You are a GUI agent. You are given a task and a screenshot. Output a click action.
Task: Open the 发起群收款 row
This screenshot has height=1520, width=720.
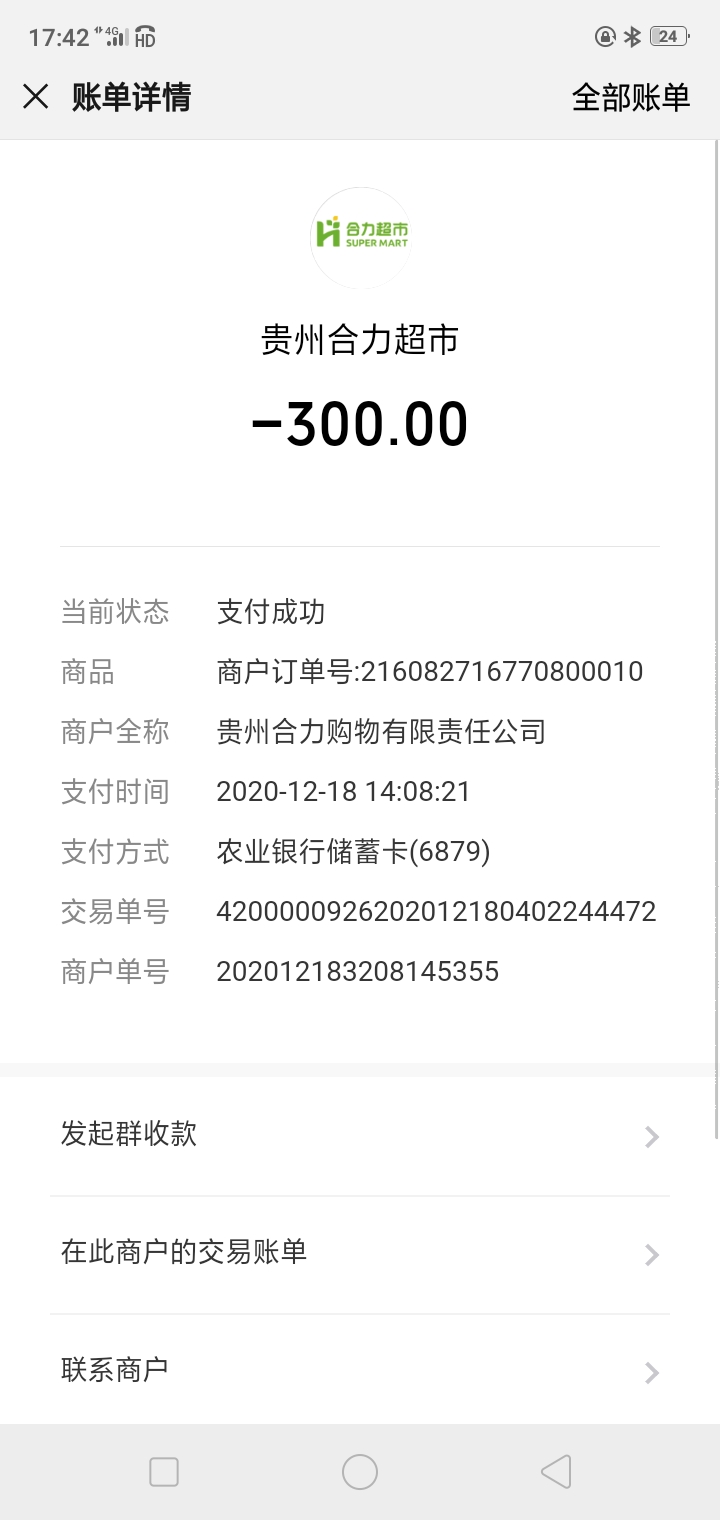point(360,1135)
